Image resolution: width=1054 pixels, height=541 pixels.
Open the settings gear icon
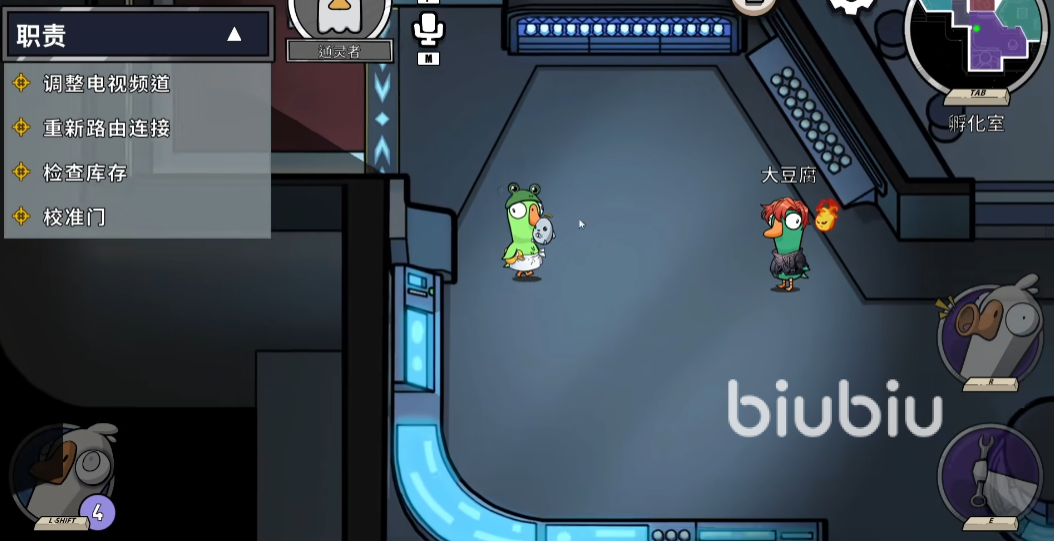[851, 5]
